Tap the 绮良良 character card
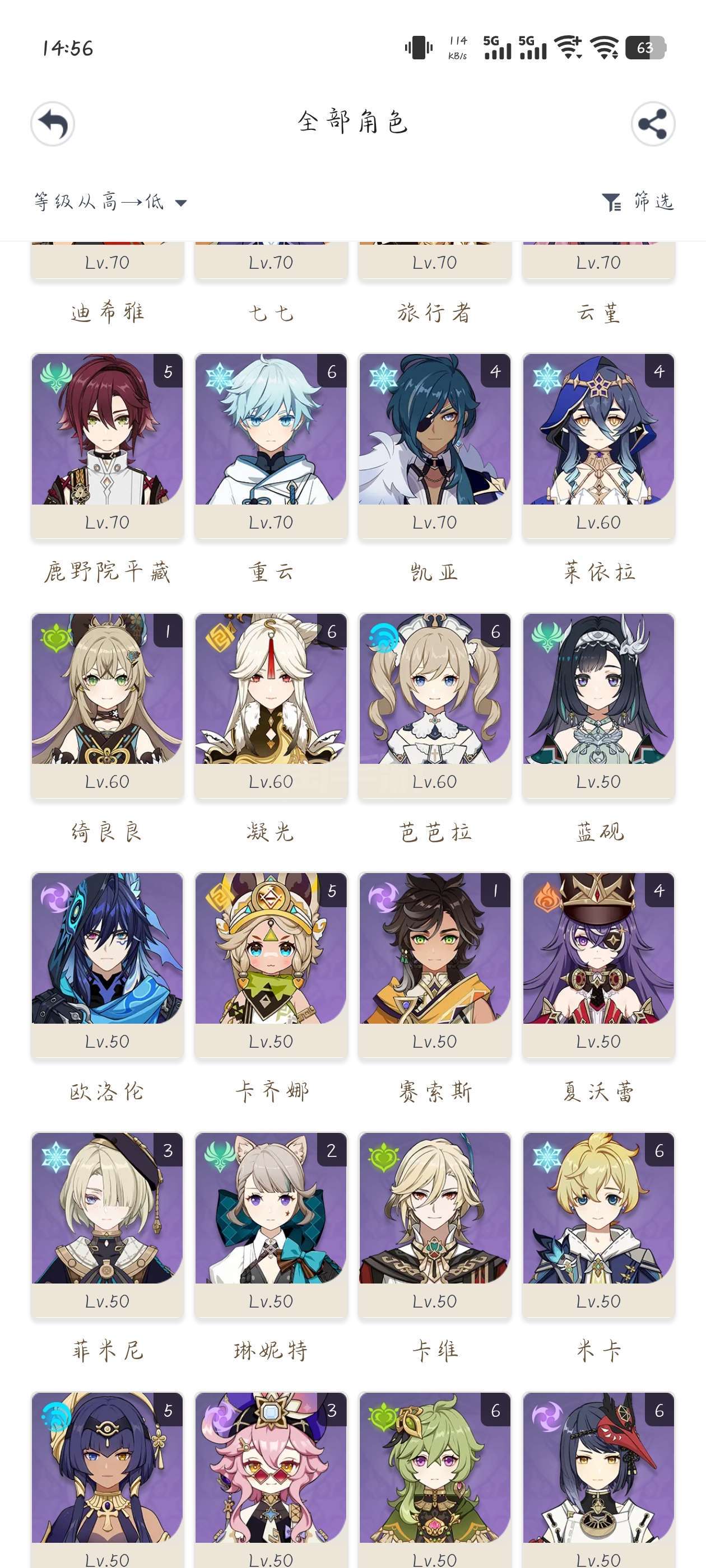Image resolution: width=706 pixels, height=1568 pixels. pos(107,706)
